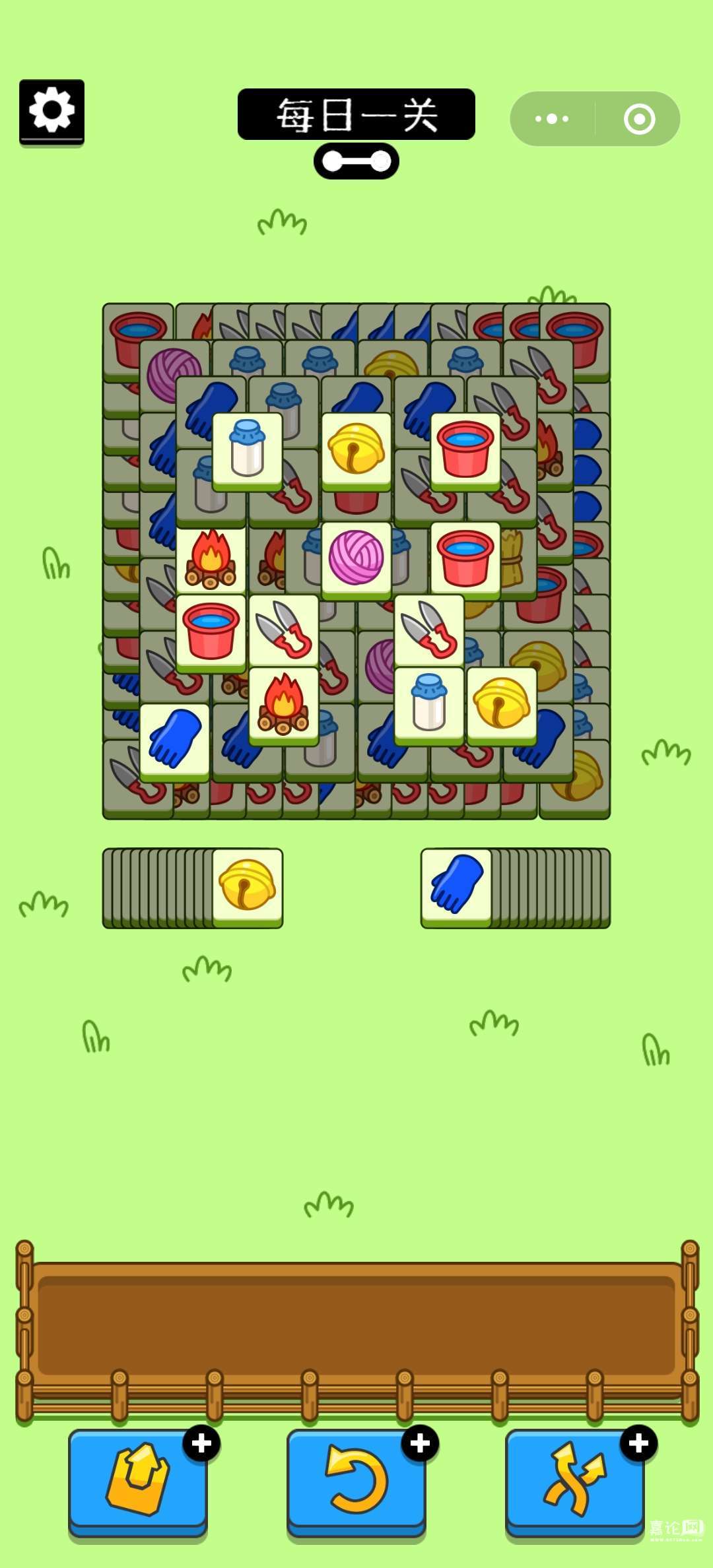Open the mini program three-dot menu
Viewport: 713px width, 1568px height.
552,119
